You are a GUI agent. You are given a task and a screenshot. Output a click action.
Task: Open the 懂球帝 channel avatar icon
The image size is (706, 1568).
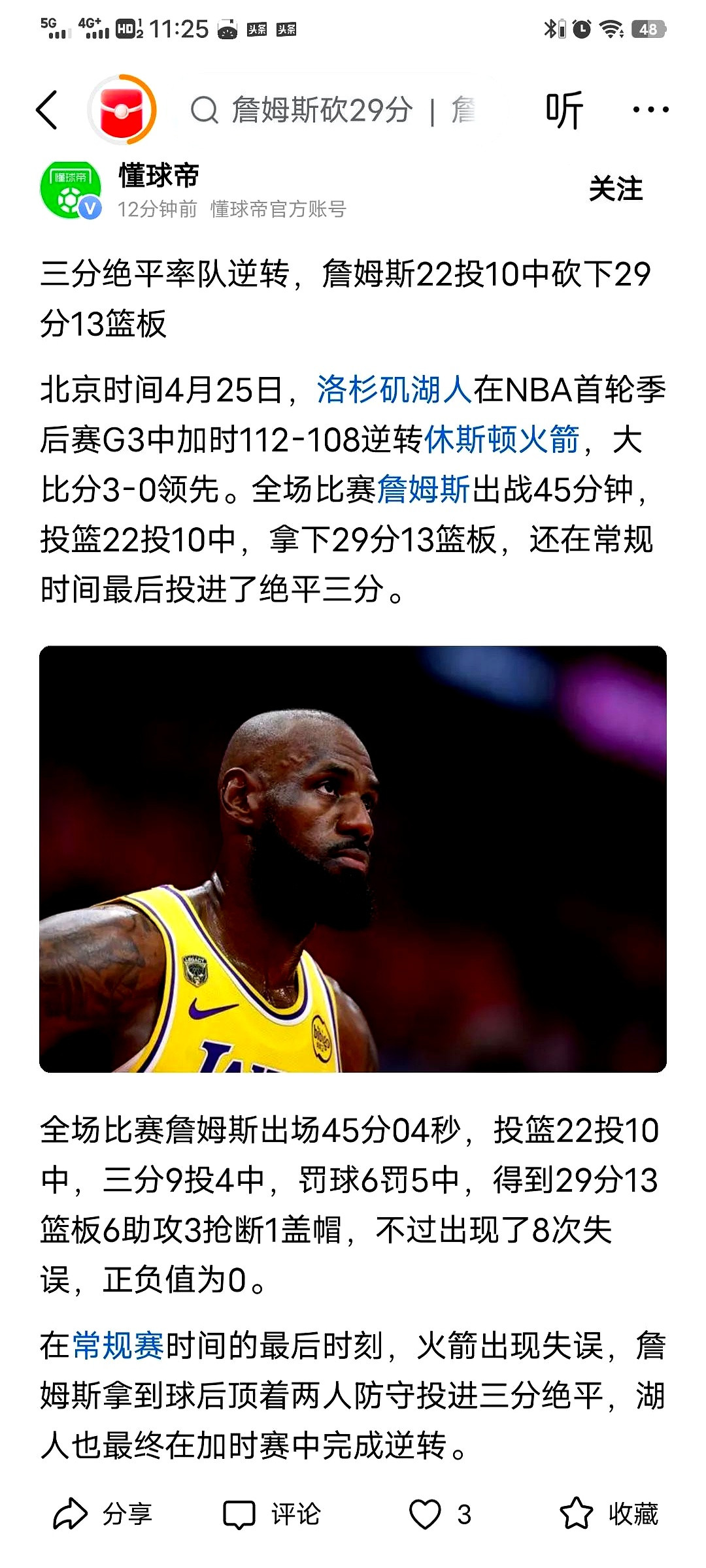[x=71, y=188]
